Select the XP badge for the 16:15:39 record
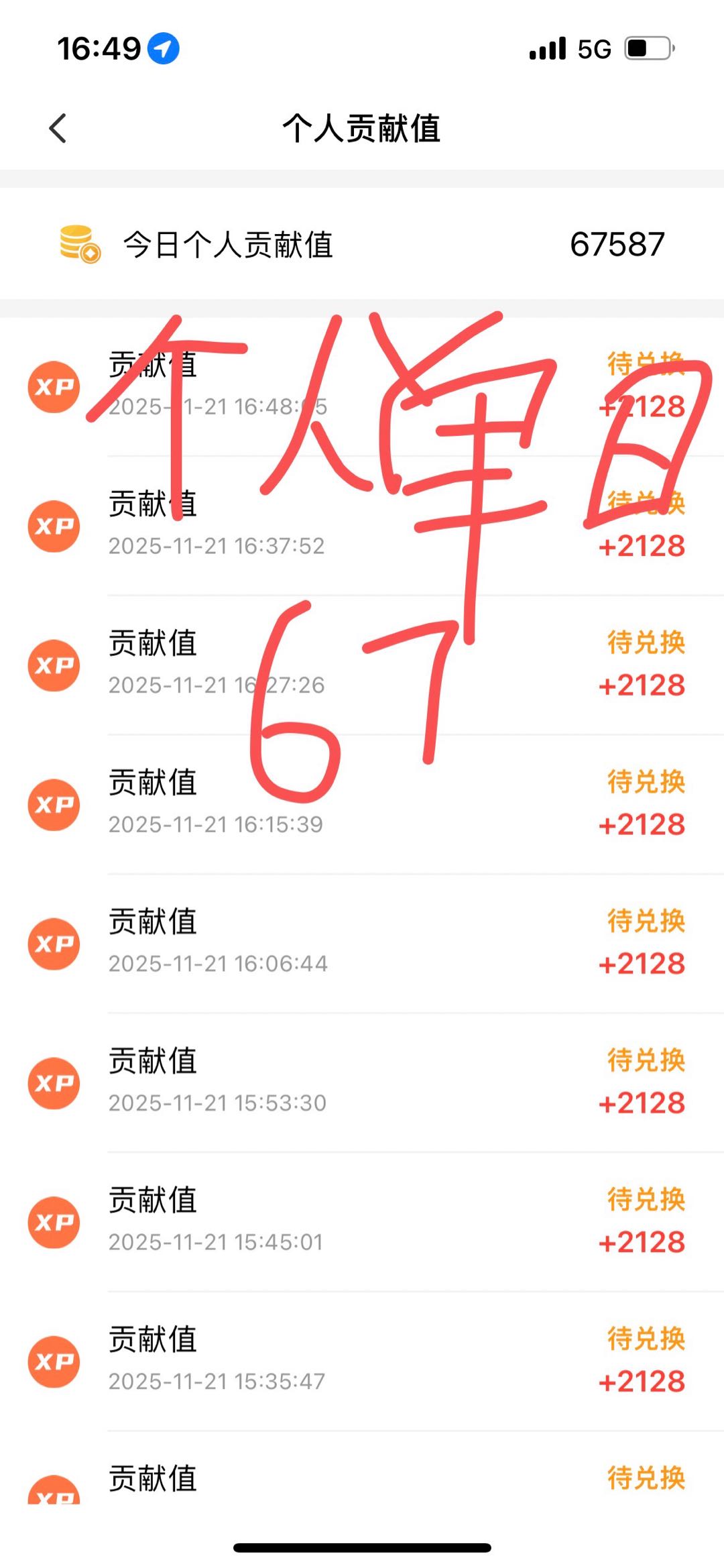The width and height of the screenshot is (724, 1568). click(54, 805)
